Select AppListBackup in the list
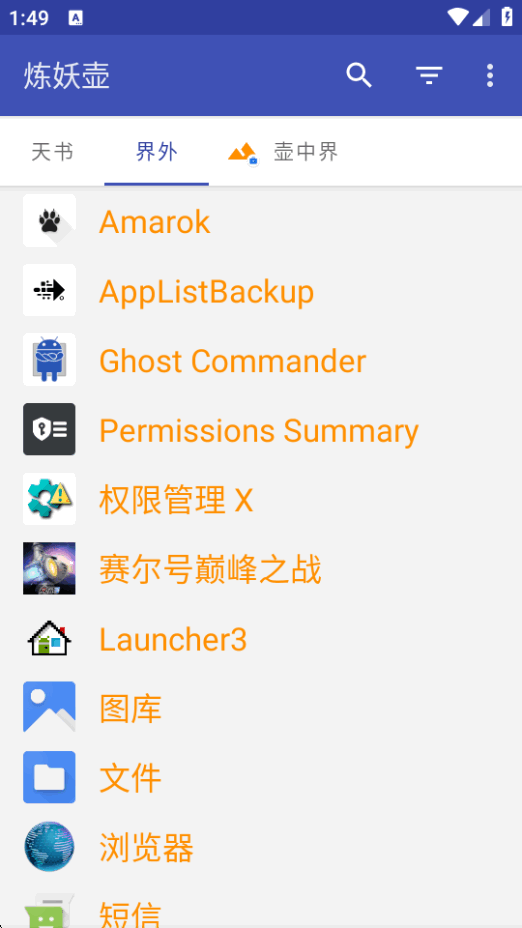The height and width of the screenshot is (928, 522). [261, 290]
